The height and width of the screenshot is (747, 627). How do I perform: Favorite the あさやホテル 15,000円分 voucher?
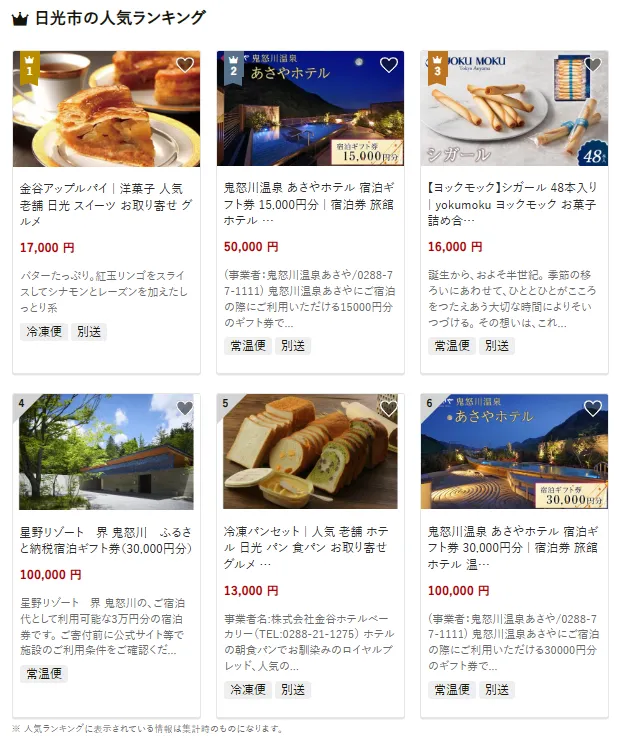(x=389, y=65)
